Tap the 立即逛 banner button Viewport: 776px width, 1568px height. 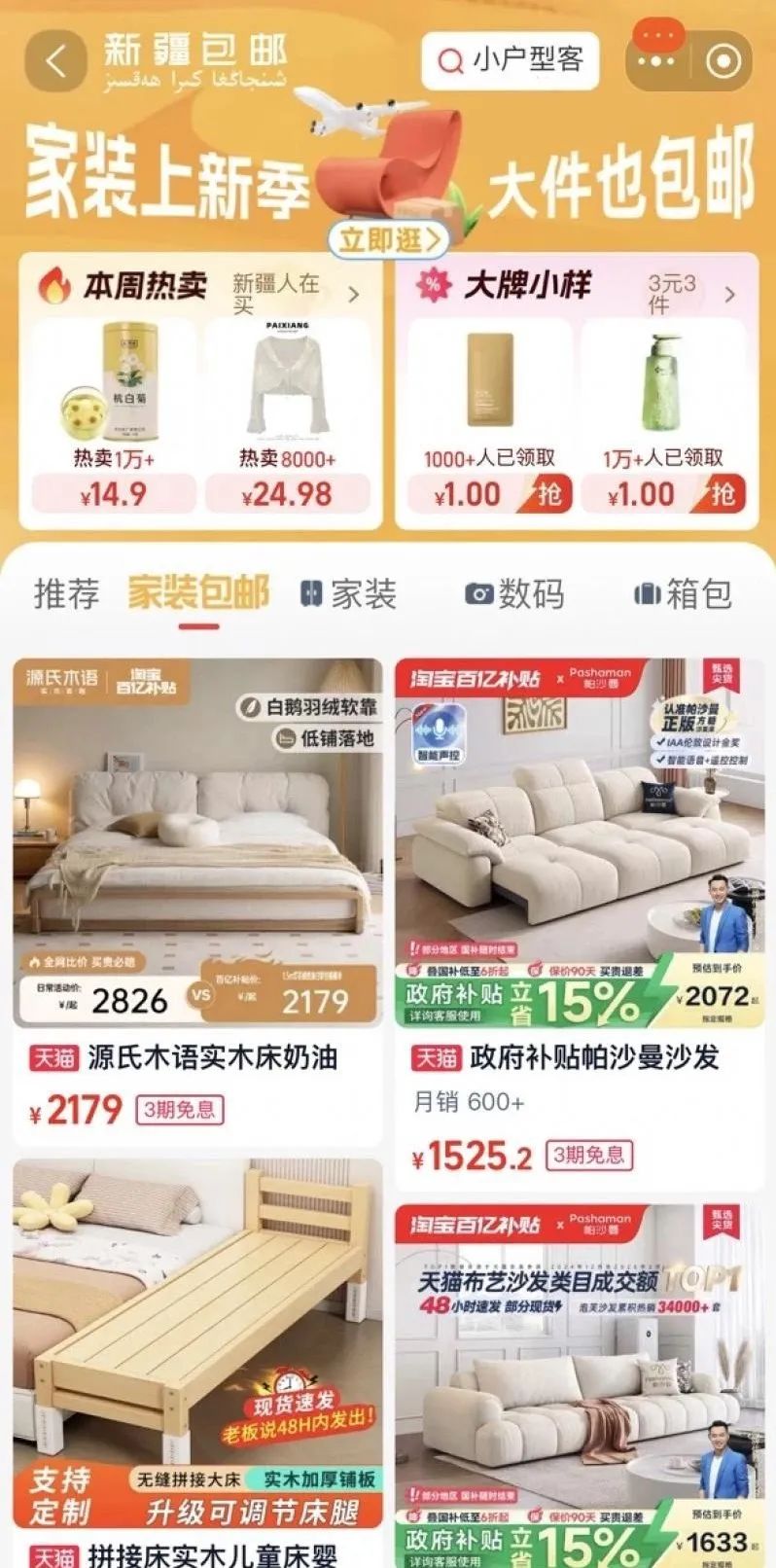pyautogui.click(x=389, y=238)
